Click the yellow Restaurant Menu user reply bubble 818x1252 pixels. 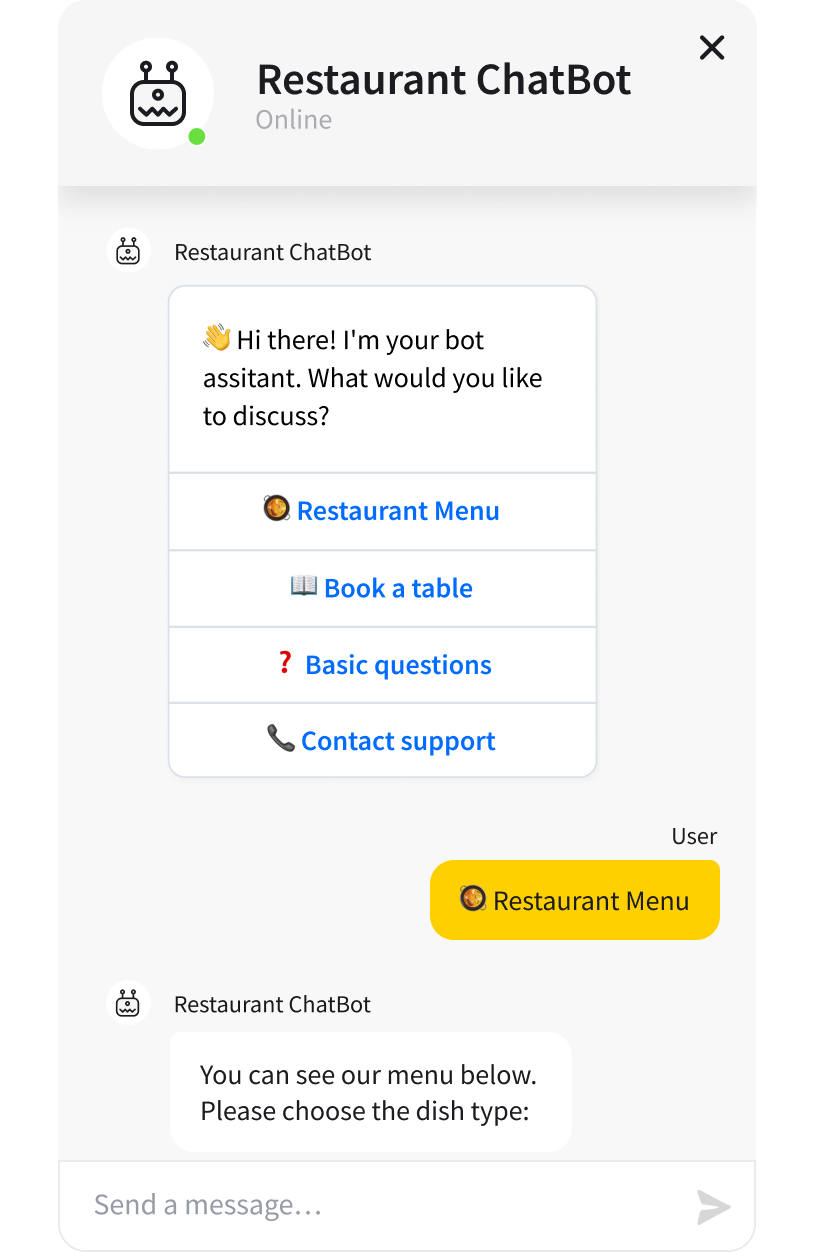(x=574, y=899)
